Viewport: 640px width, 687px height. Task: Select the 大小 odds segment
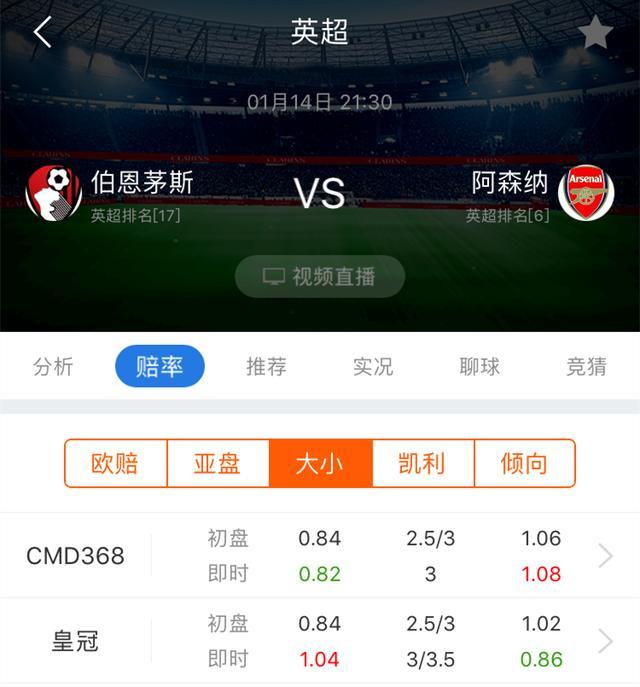coord(320,463)
